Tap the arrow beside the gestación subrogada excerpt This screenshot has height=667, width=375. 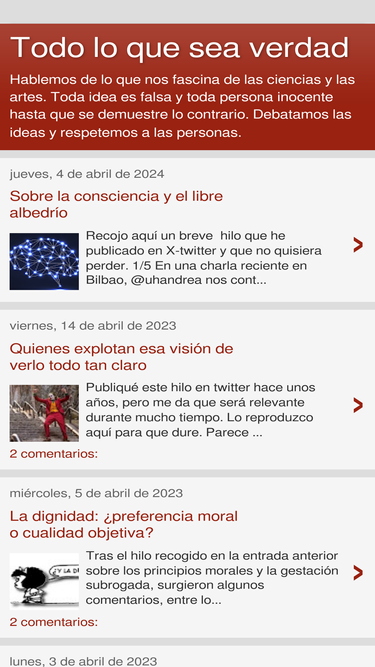(358, 573)
